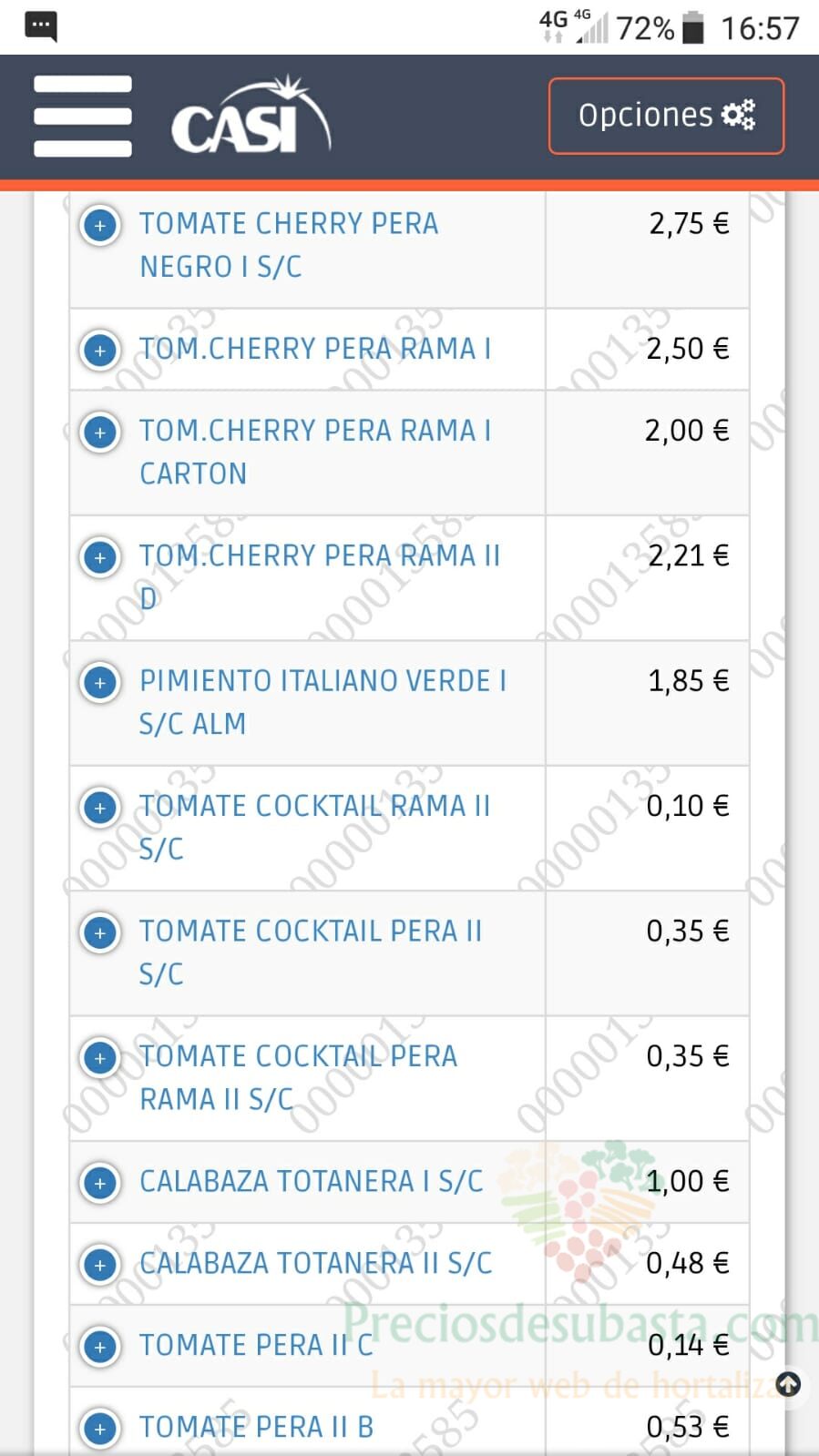This screenshot has width=819, height=1456.
Task: Tap the scroll-to-top arrow button
Action: pos(788,1385)
